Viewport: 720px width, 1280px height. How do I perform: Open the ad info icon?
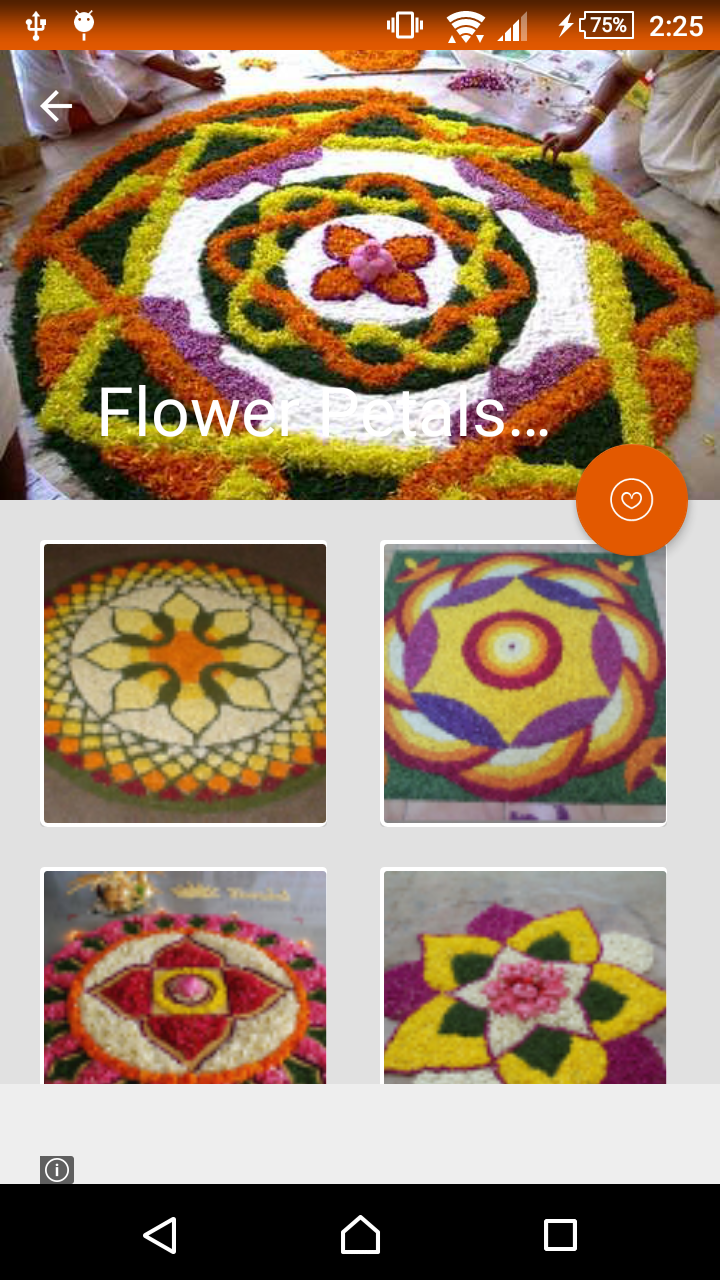(57, 1170)
